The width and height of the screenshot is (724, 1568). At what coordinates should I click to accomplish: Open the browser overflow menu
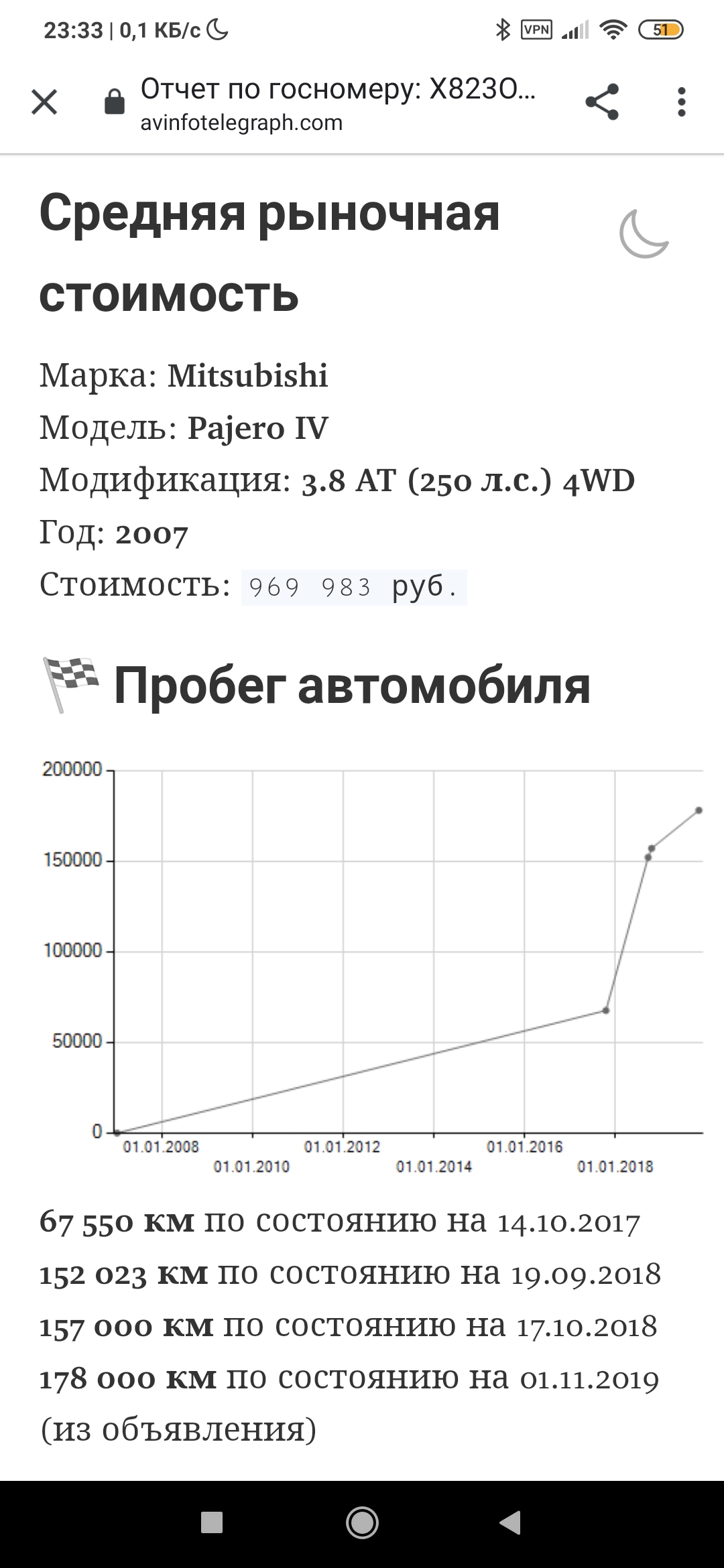click(x=681, y=103)
